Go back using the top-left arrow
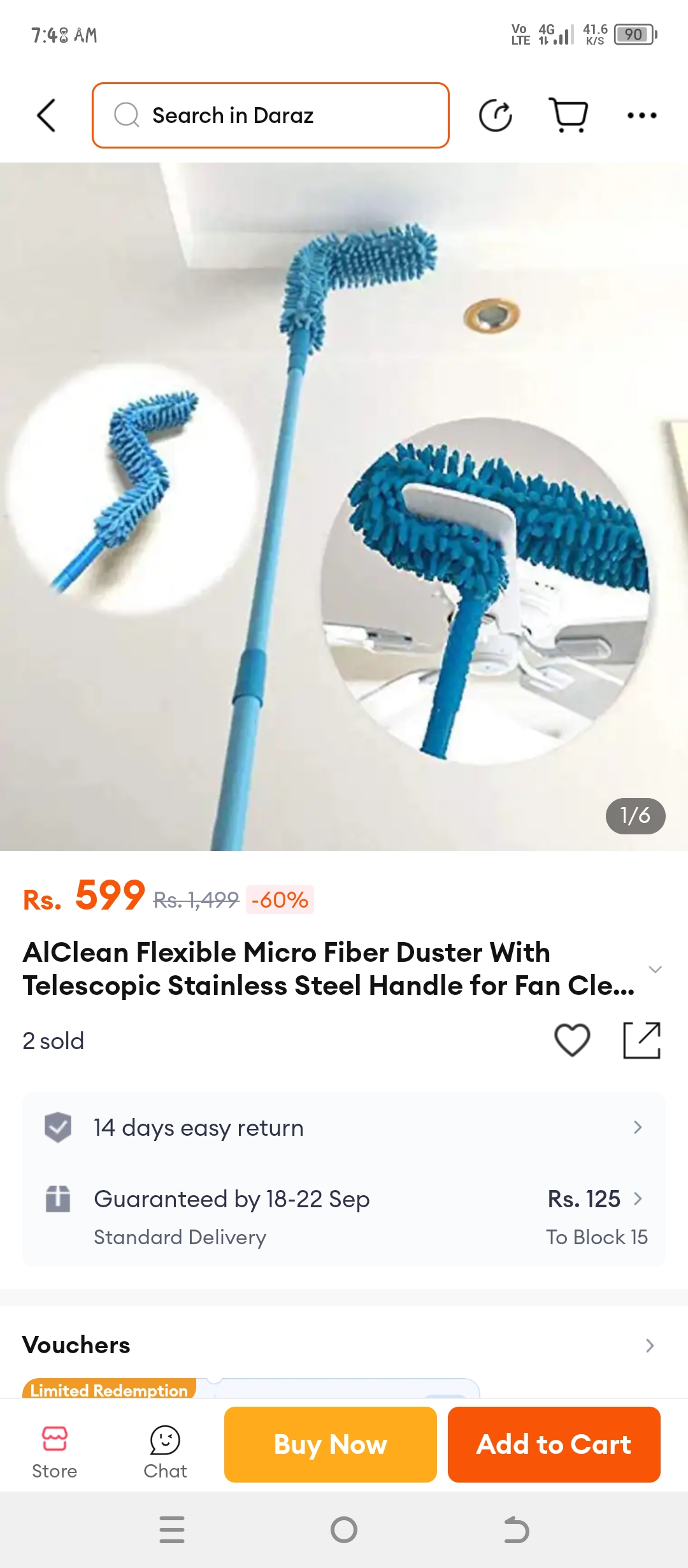 (x=46, y=115)
